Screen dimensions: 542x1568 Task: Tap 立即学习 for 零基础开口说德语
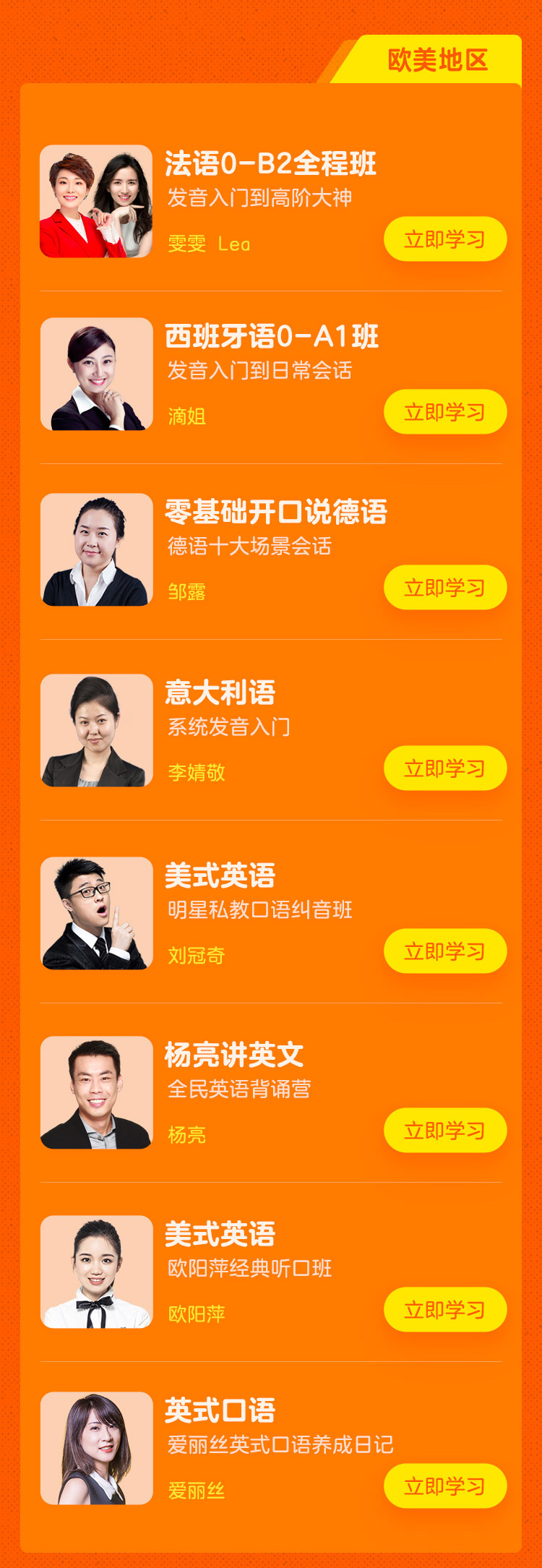click(x=444, y=588)
